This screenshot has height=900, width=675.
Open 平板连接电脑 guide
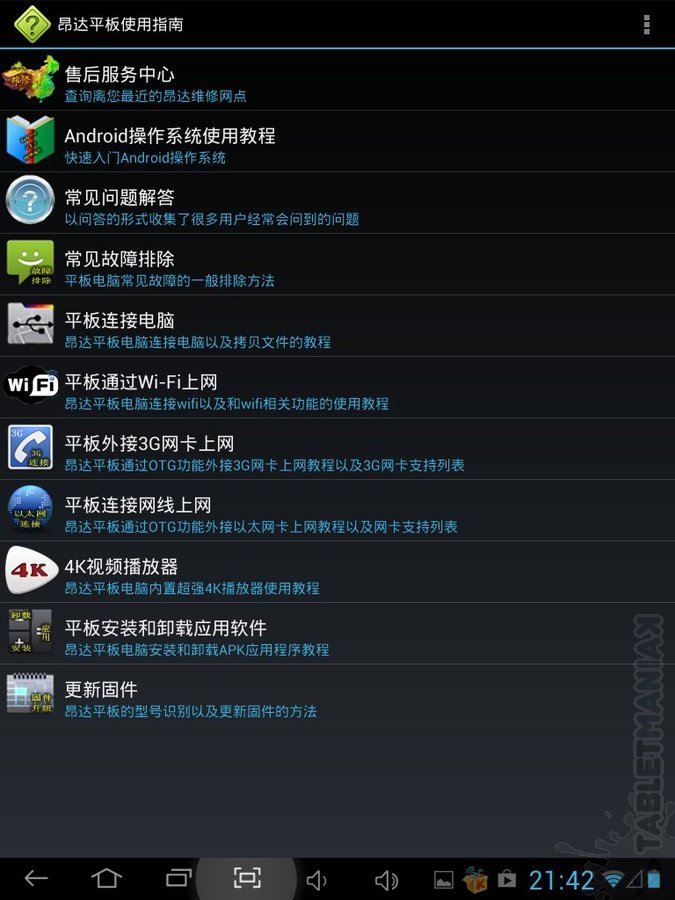point(337,329)
